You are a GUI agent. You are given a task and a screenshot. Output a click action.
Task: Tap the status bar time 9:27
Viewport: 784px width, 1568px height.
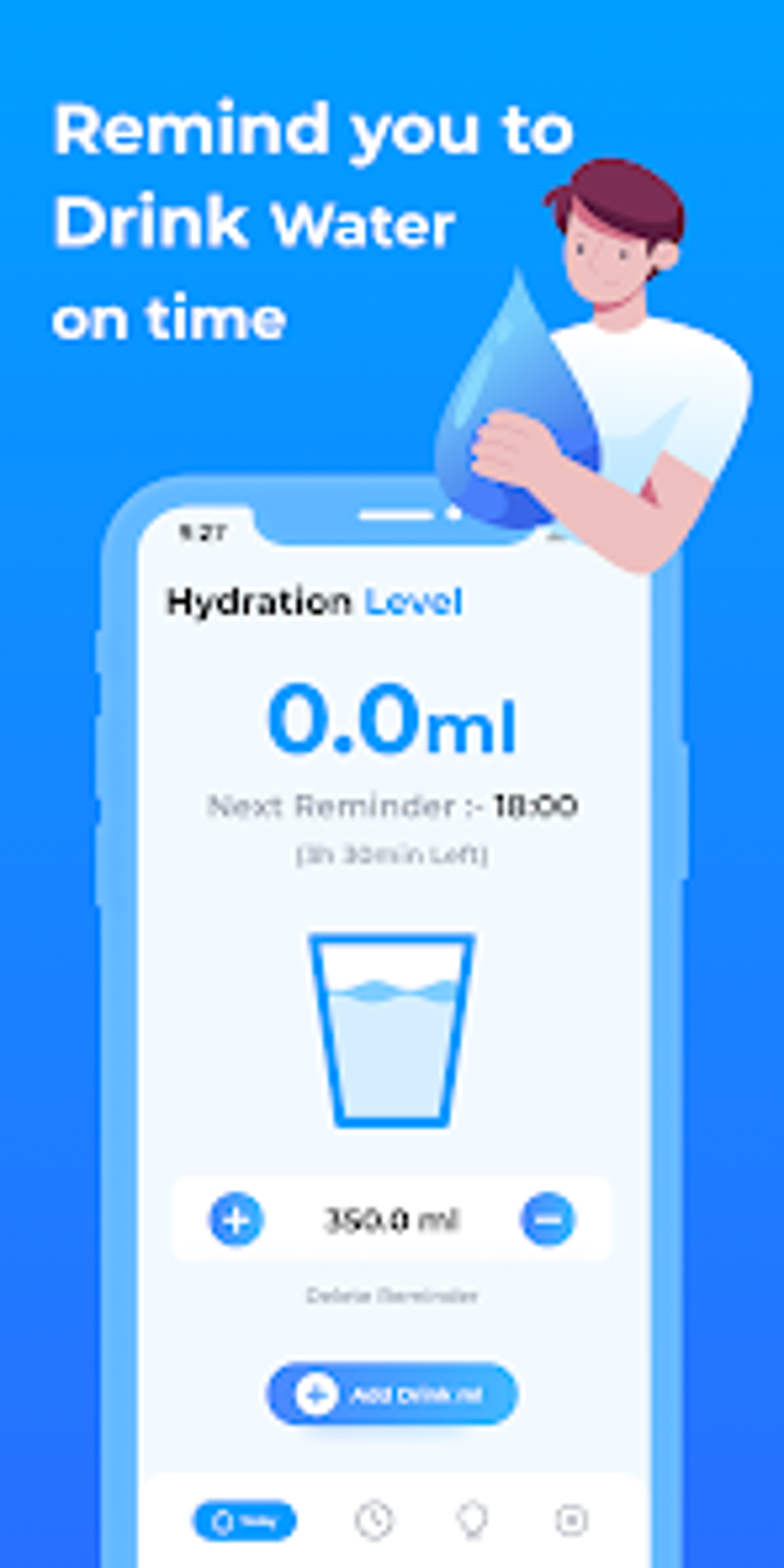point(201,530)
